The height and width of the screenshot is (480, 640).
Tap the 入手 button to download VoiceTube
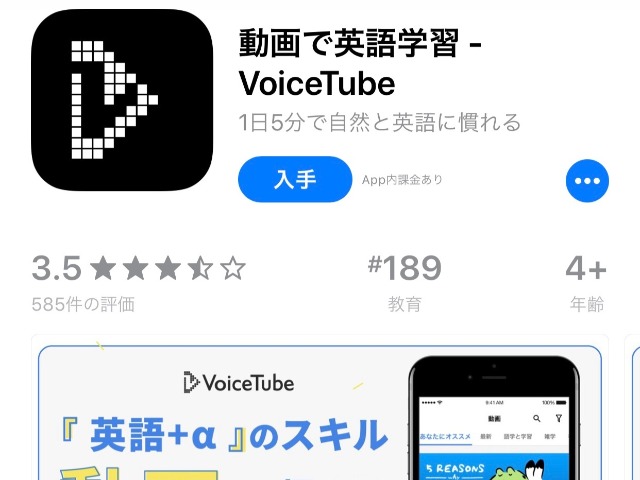[294, 180]
